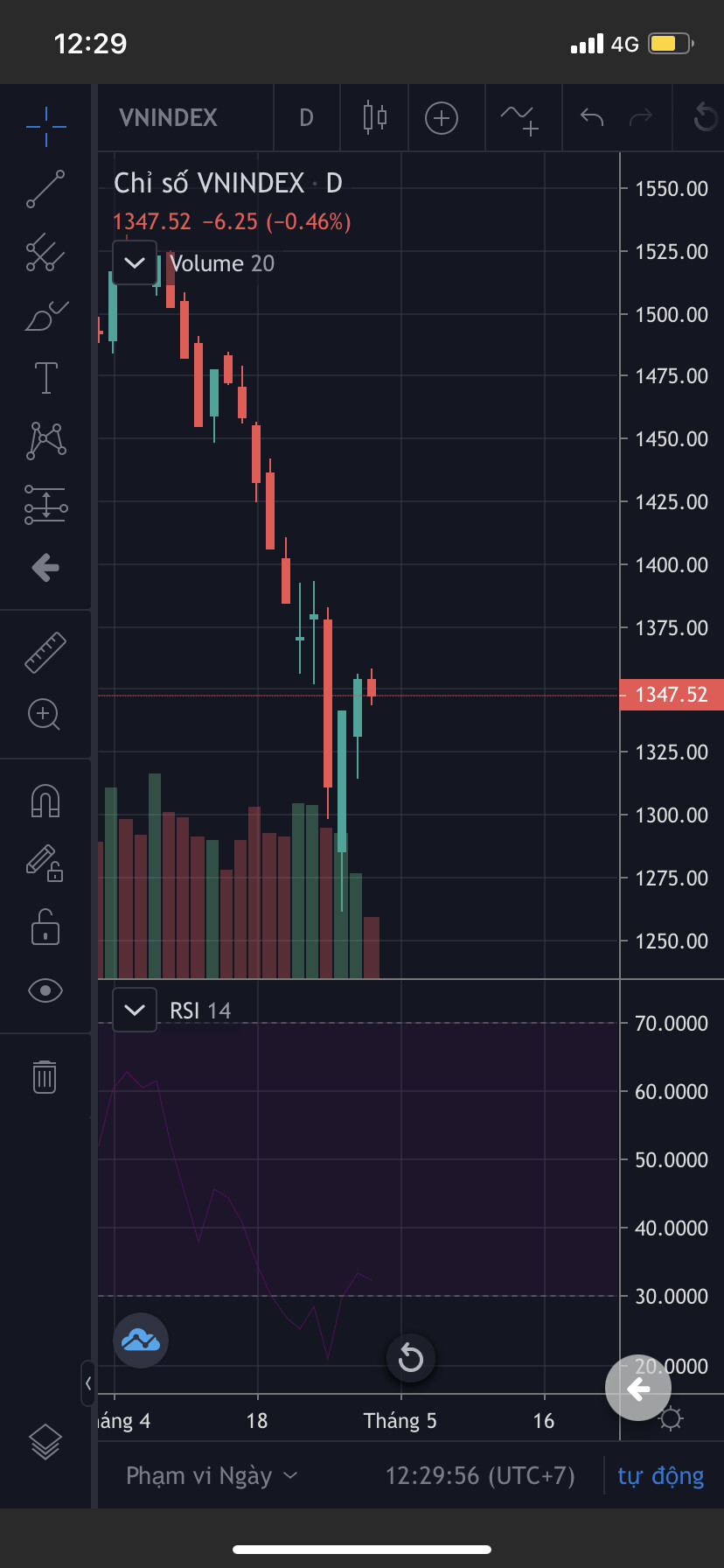Open the chart pattern tools
The image size is (724, 1568).
(x=45, y=441)
